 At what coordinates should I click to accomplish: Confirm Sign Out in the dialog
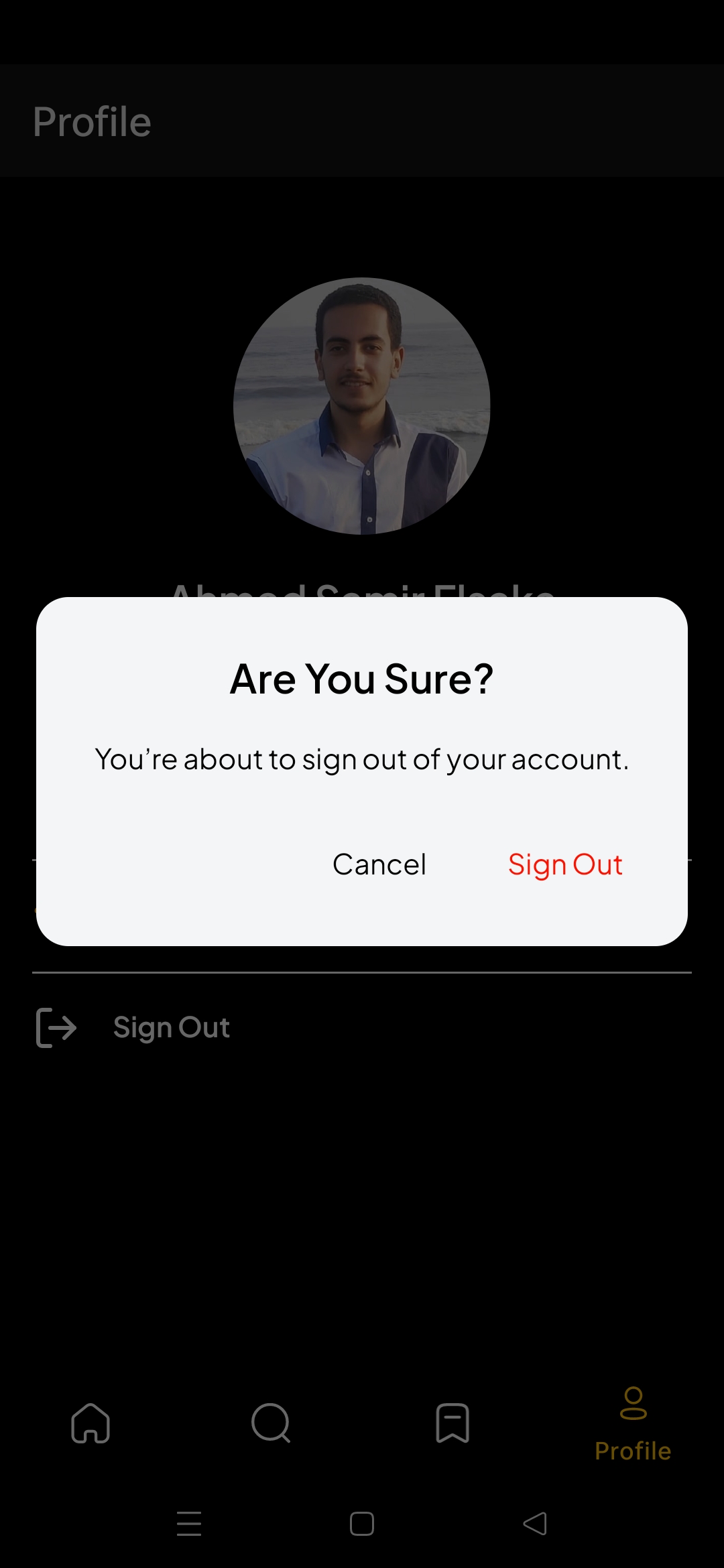coord(565,864)
